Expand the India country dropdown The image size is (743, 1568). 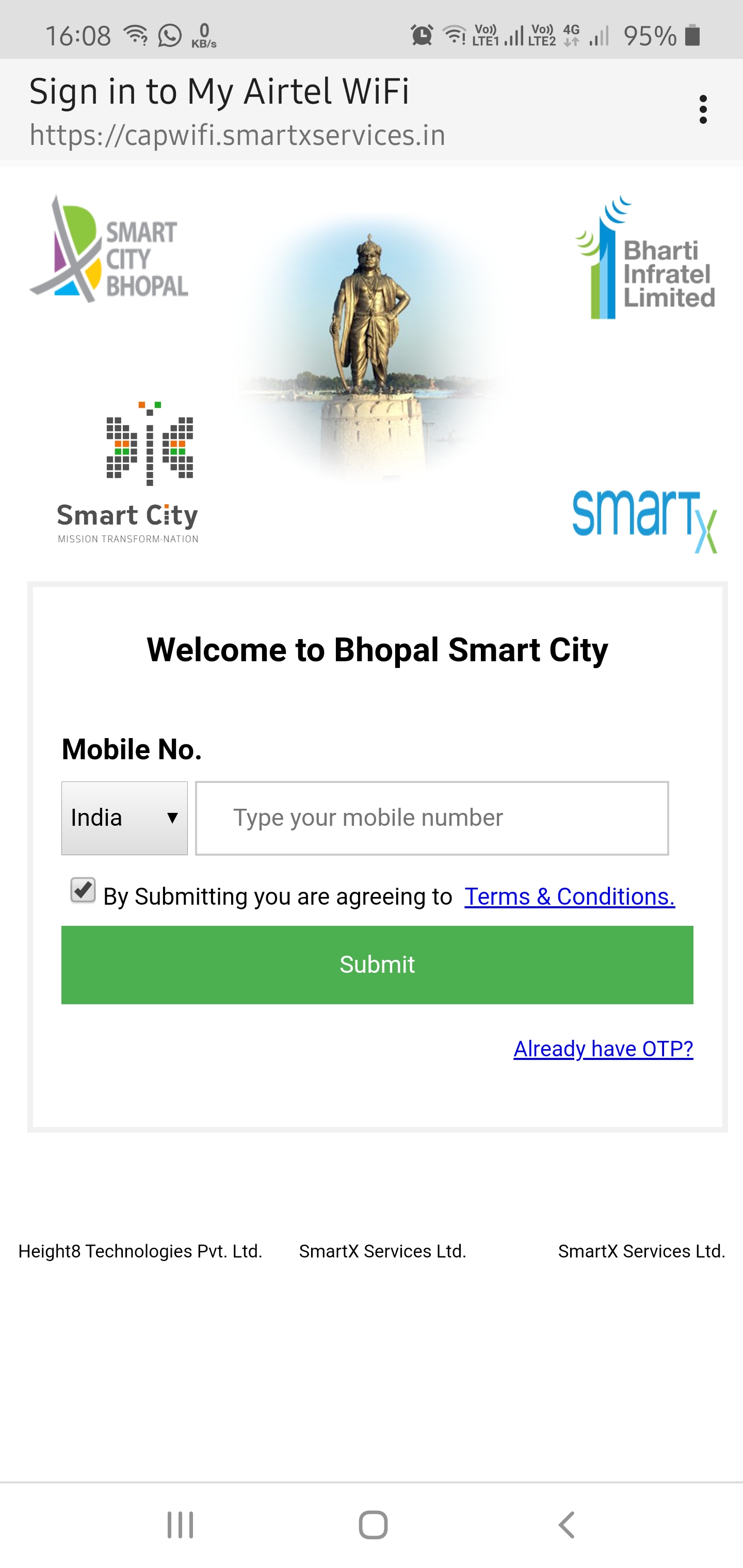click(x=124, y=818)
